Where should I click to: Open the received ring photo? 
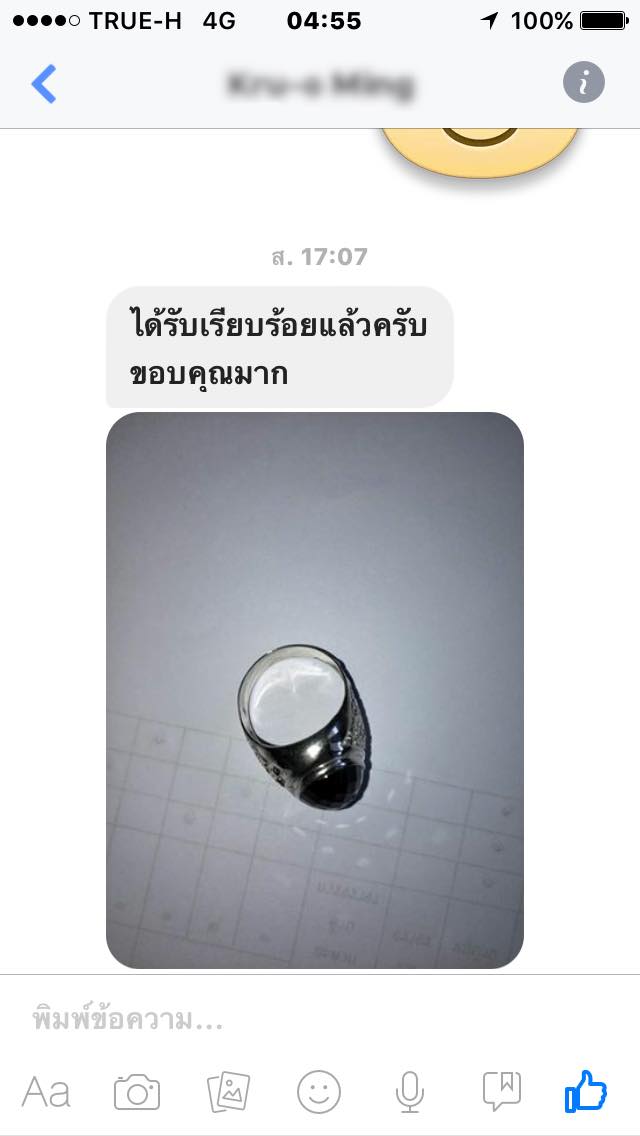315,690
